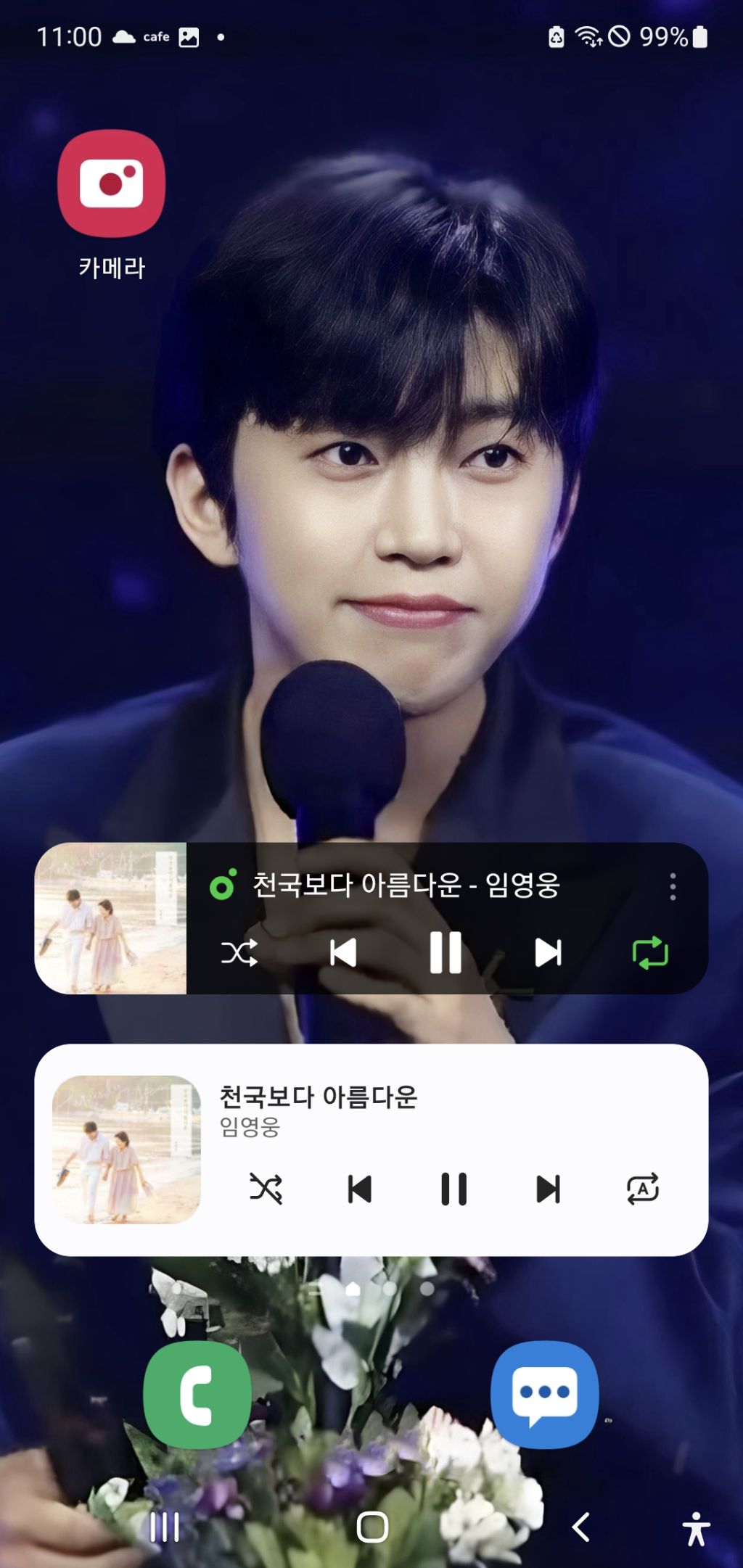Play next song in white widget

point(548,1189)
